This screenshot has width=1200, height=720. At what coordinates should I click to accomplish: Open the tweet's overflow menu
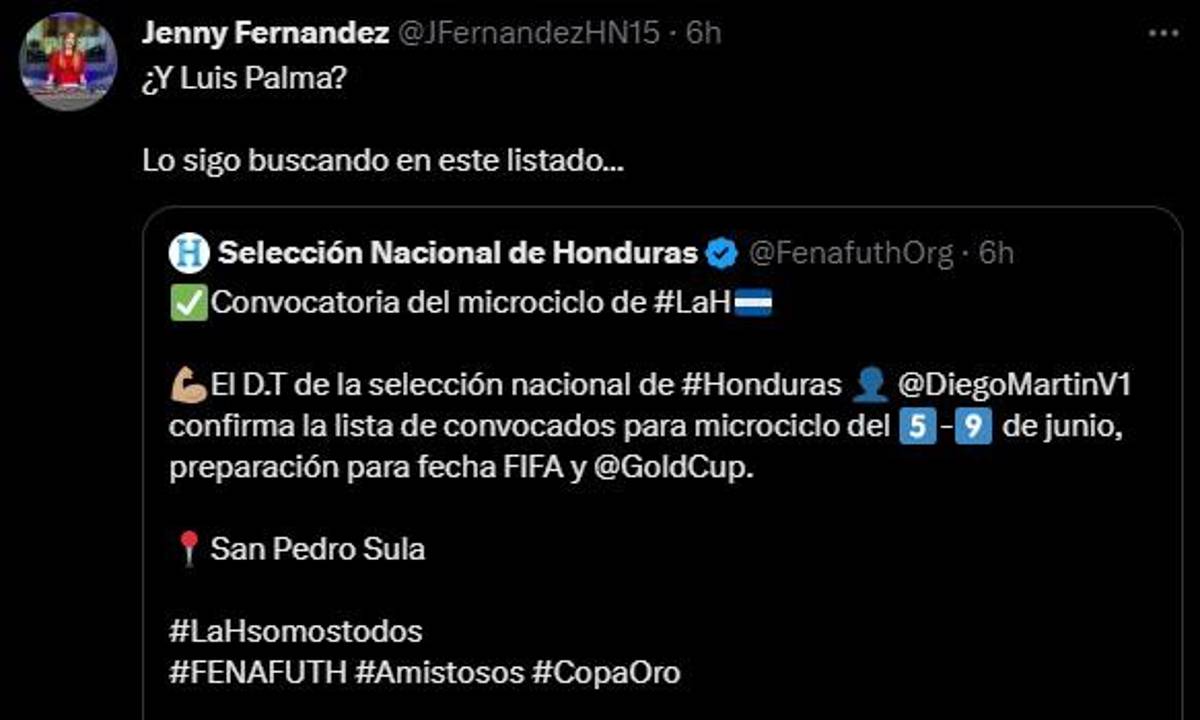pos(1163,33)
